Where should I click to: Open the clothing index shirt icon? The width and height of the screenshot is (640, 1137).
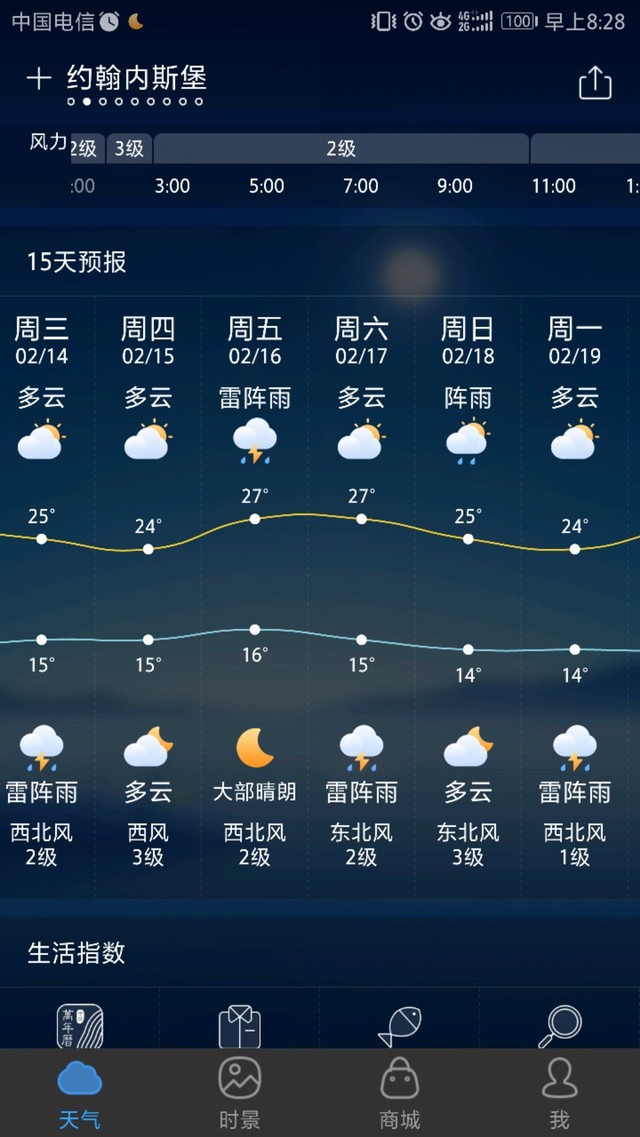click(240, 1025)
